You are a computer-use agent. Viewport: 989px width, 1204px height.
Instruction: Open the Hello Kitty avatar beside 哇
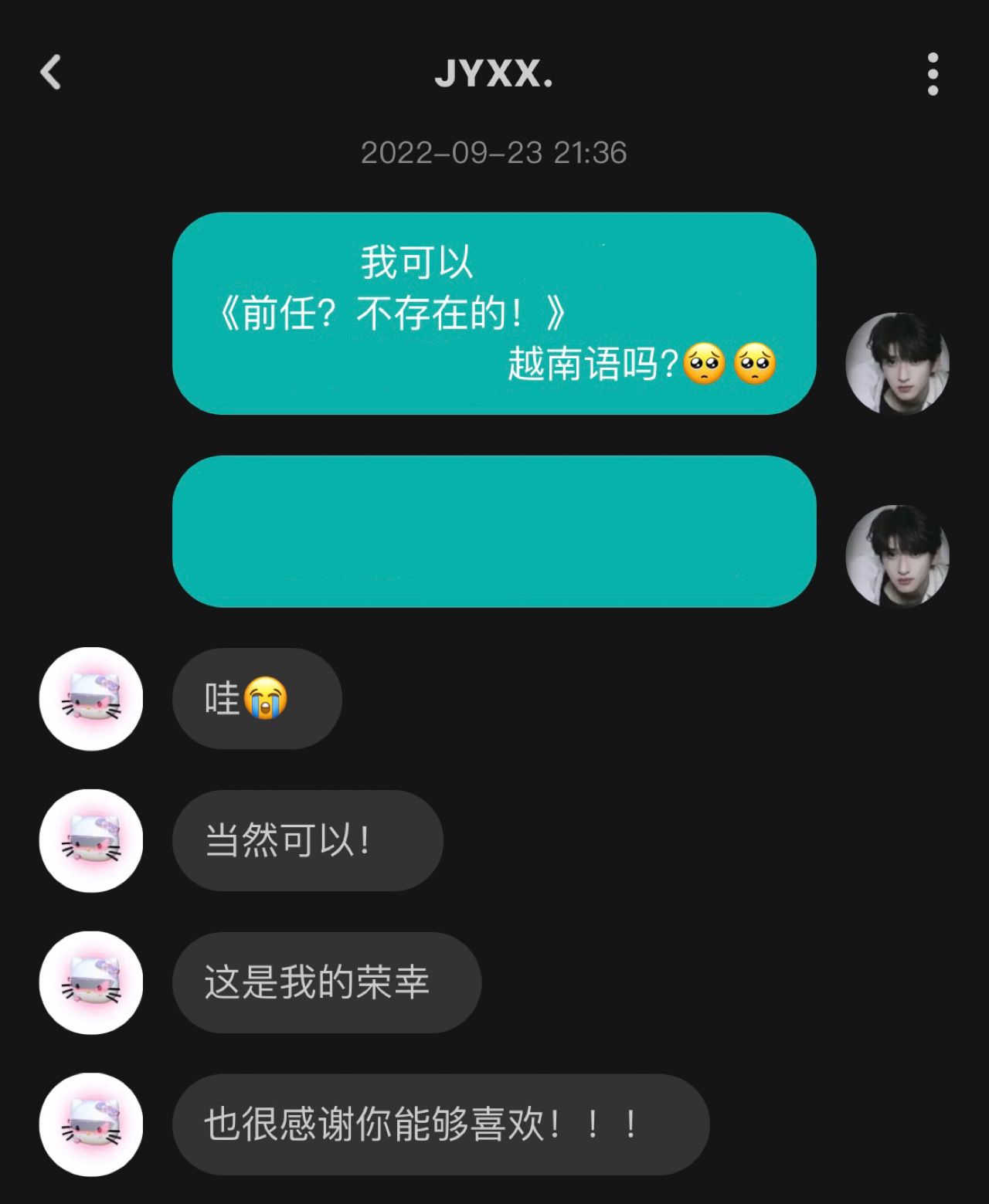click(x=91, y=699)
